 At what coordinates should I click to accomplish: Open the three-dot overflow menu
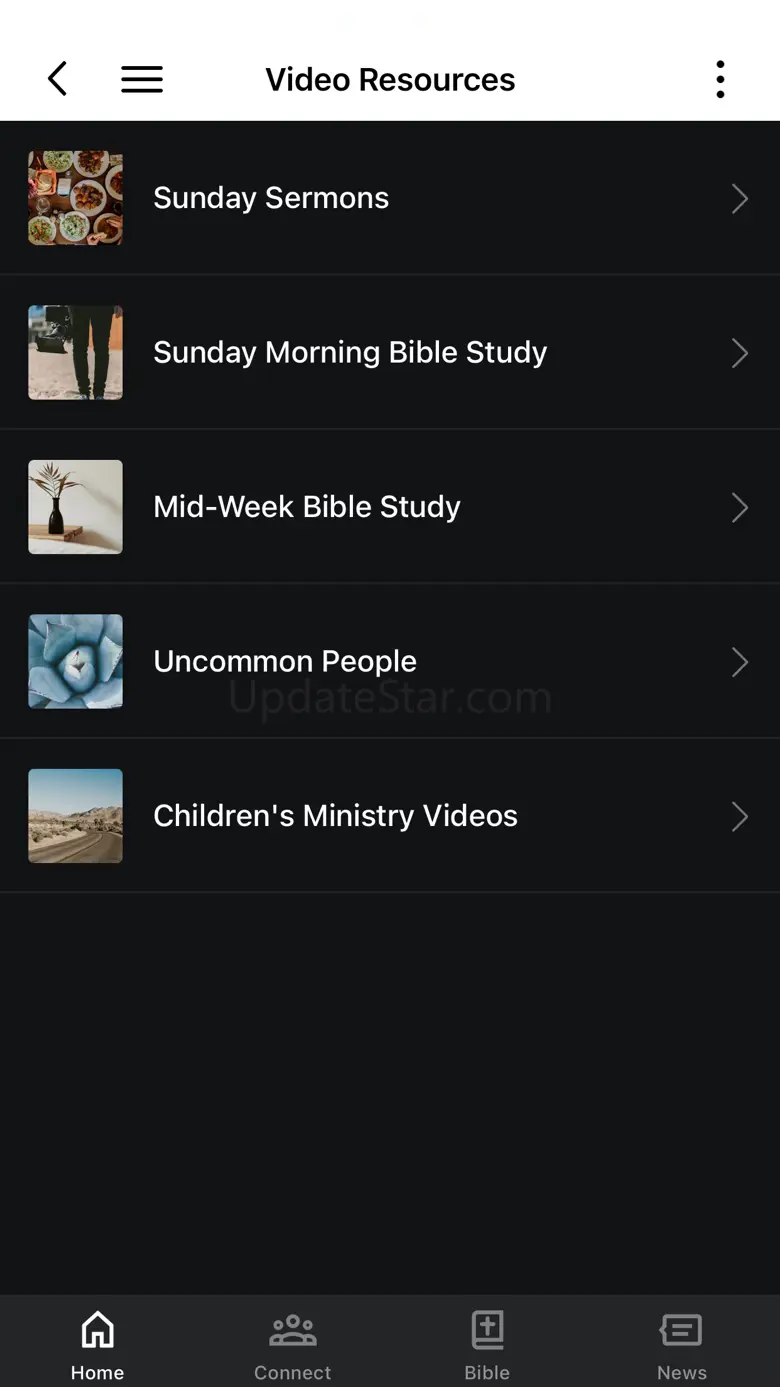[720, 79]
